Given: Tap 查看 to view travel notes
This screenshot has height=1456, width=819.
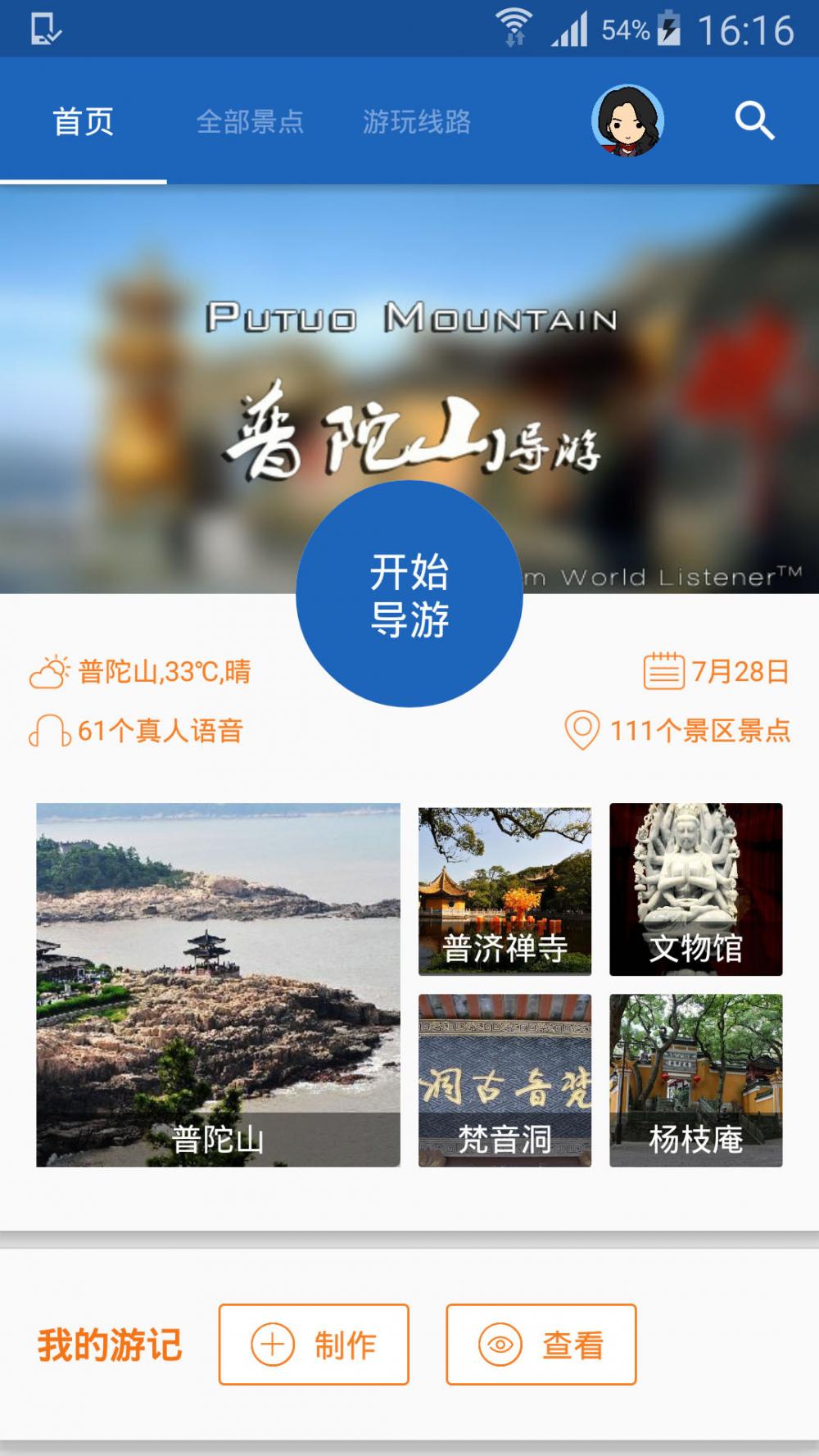Looking at the screenshot, I should click(x=541, y=1345).
